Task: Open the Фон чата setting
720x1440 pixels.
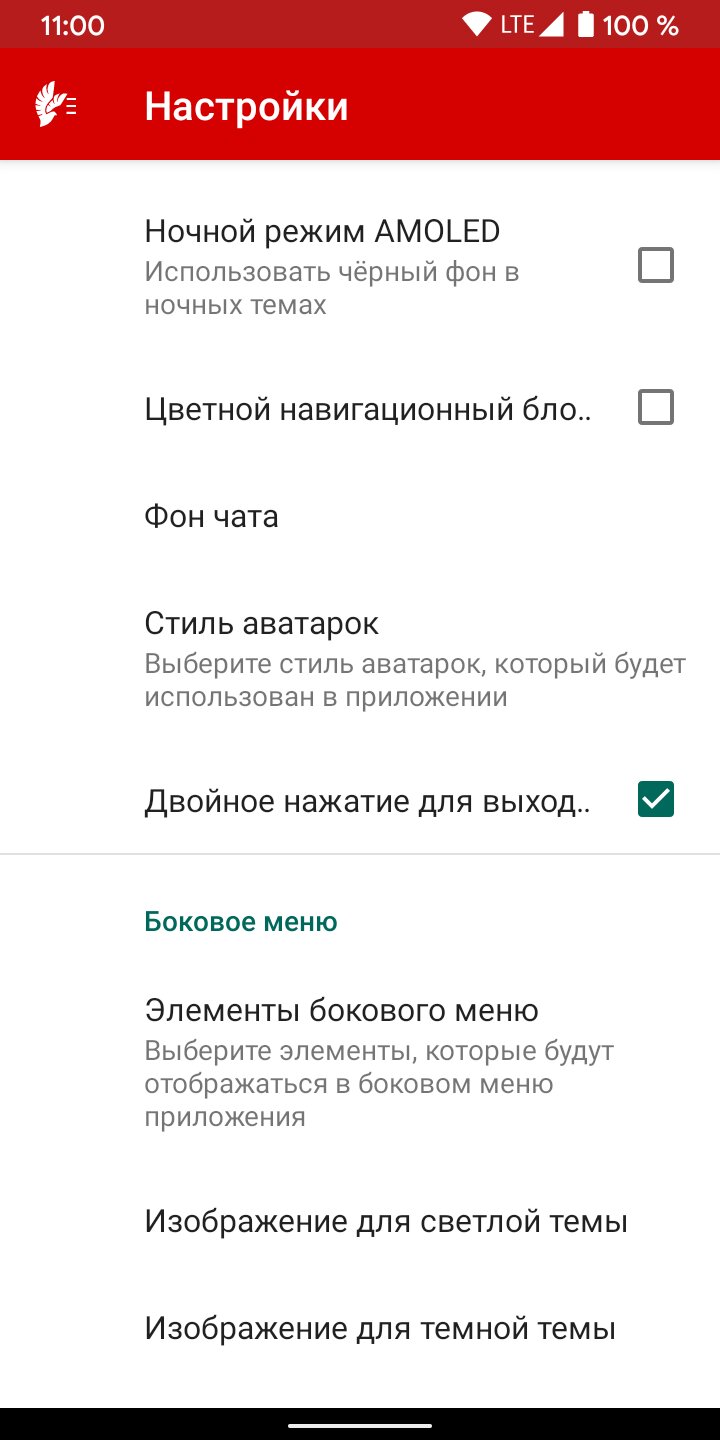Action: point(360,516)
